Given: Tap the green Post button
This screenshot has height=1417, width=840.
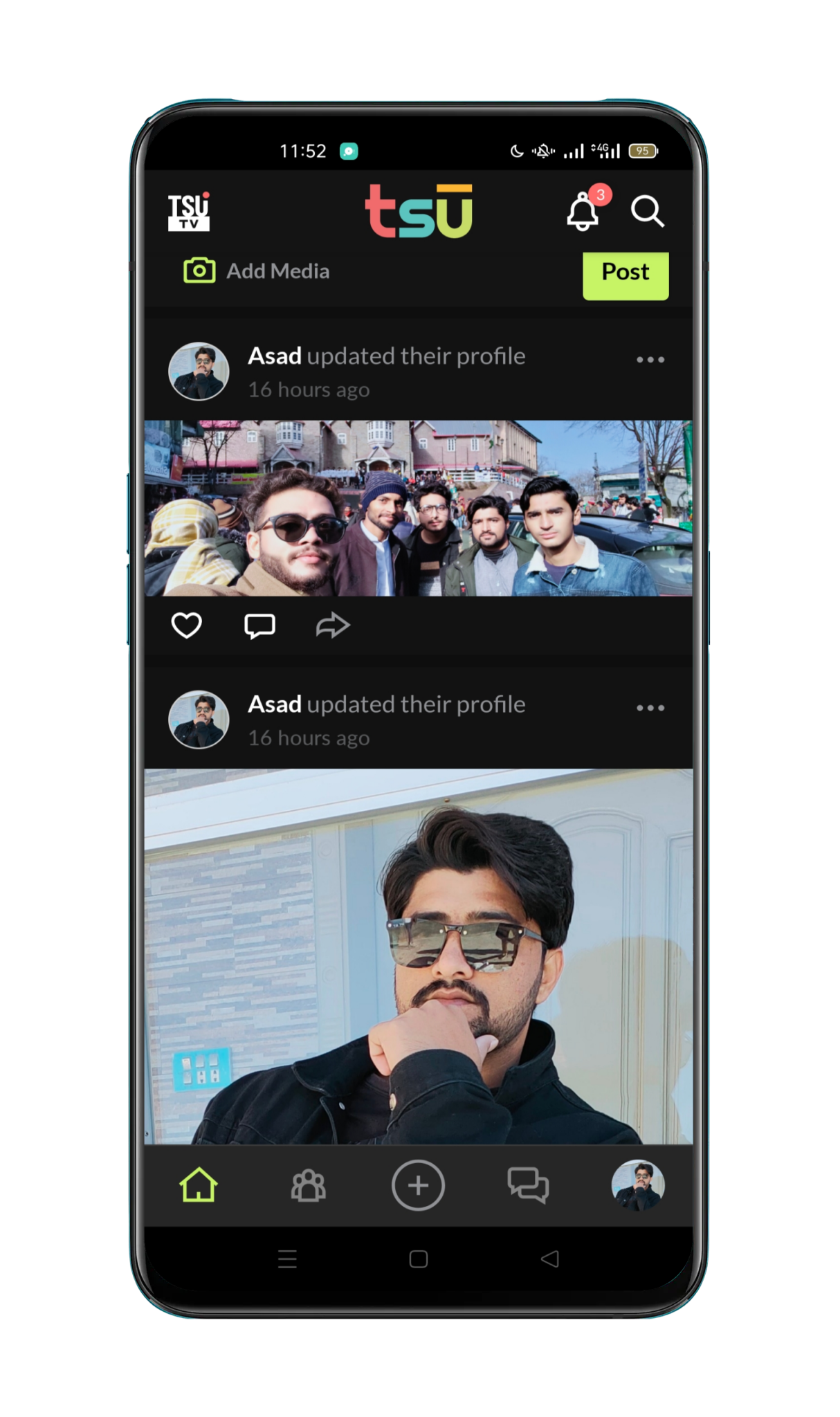Looking at the screenshot, I should pos(625,275).
